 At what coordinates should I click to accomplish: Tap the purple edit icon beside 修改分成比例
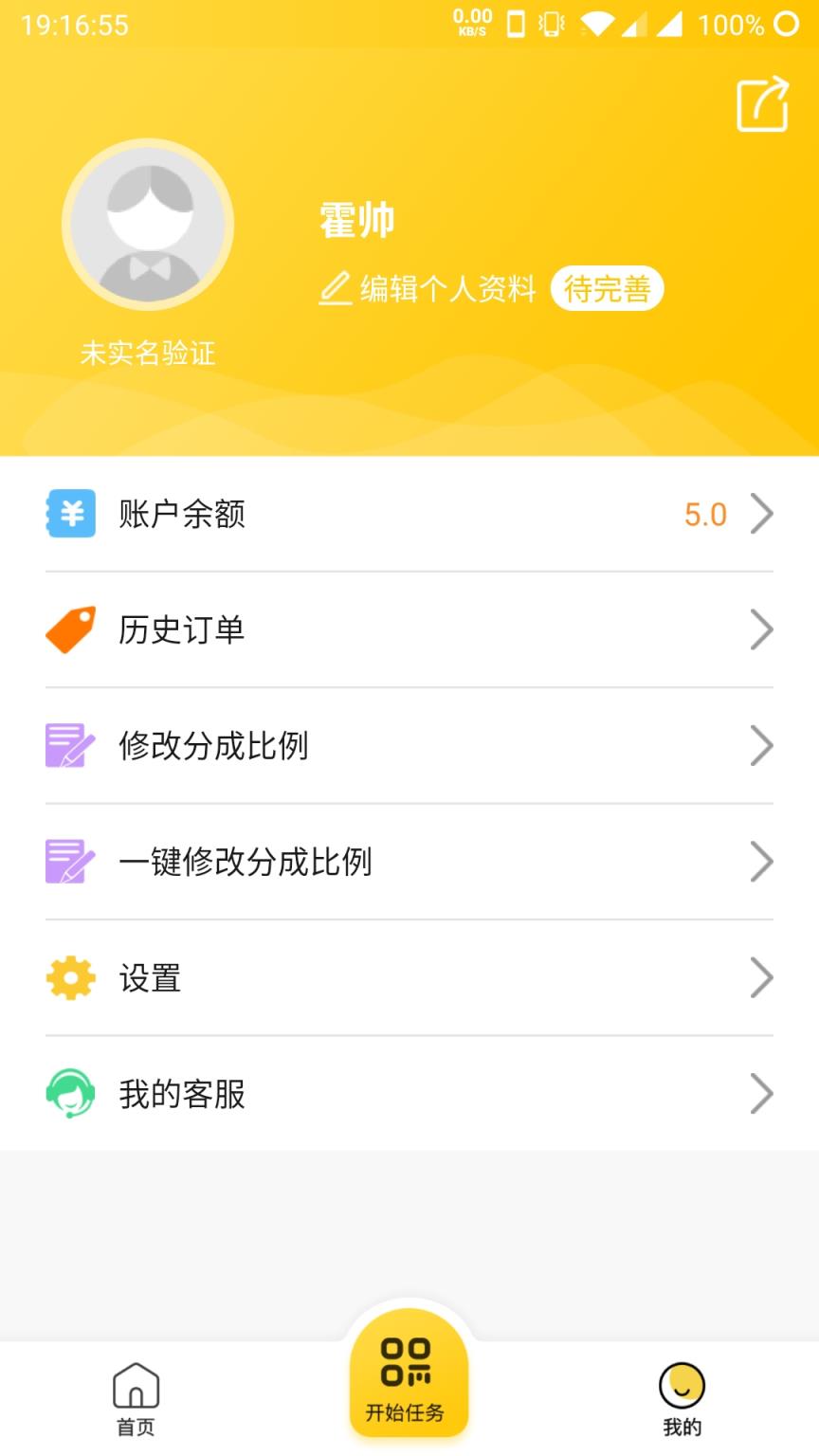(70, 745)
